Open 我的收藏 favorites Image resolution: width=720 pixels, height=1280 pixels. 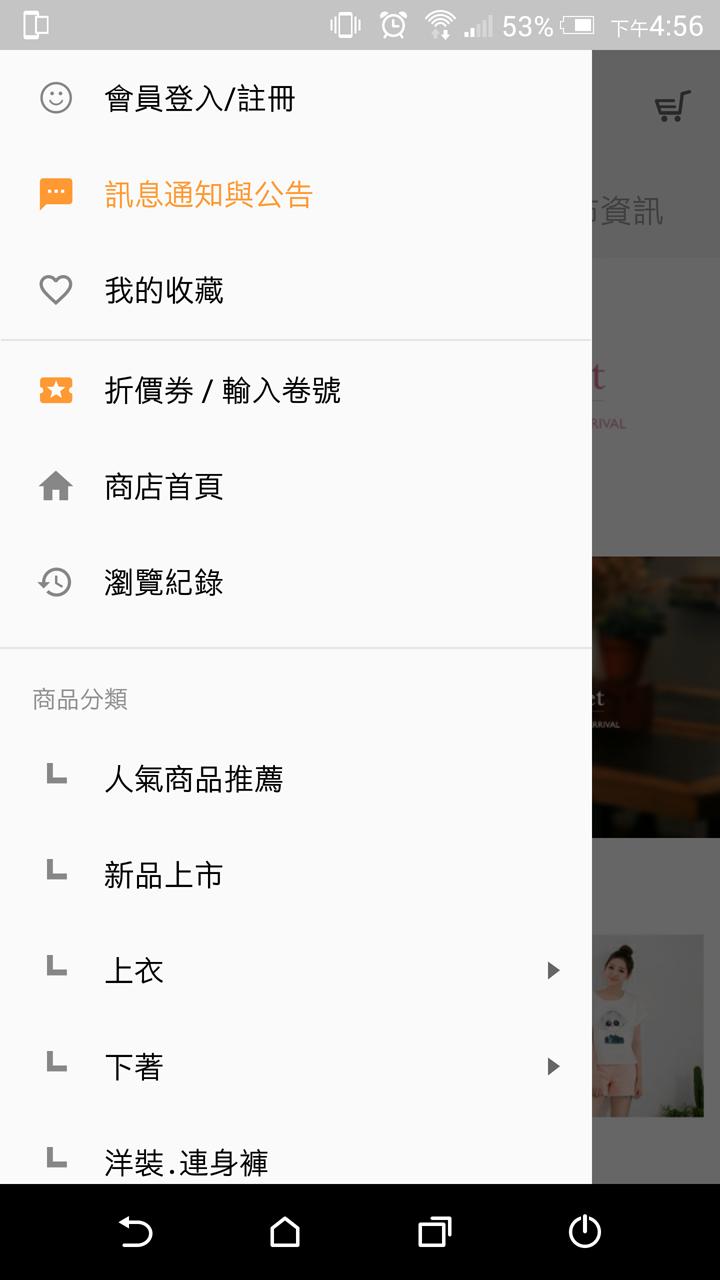164,291
